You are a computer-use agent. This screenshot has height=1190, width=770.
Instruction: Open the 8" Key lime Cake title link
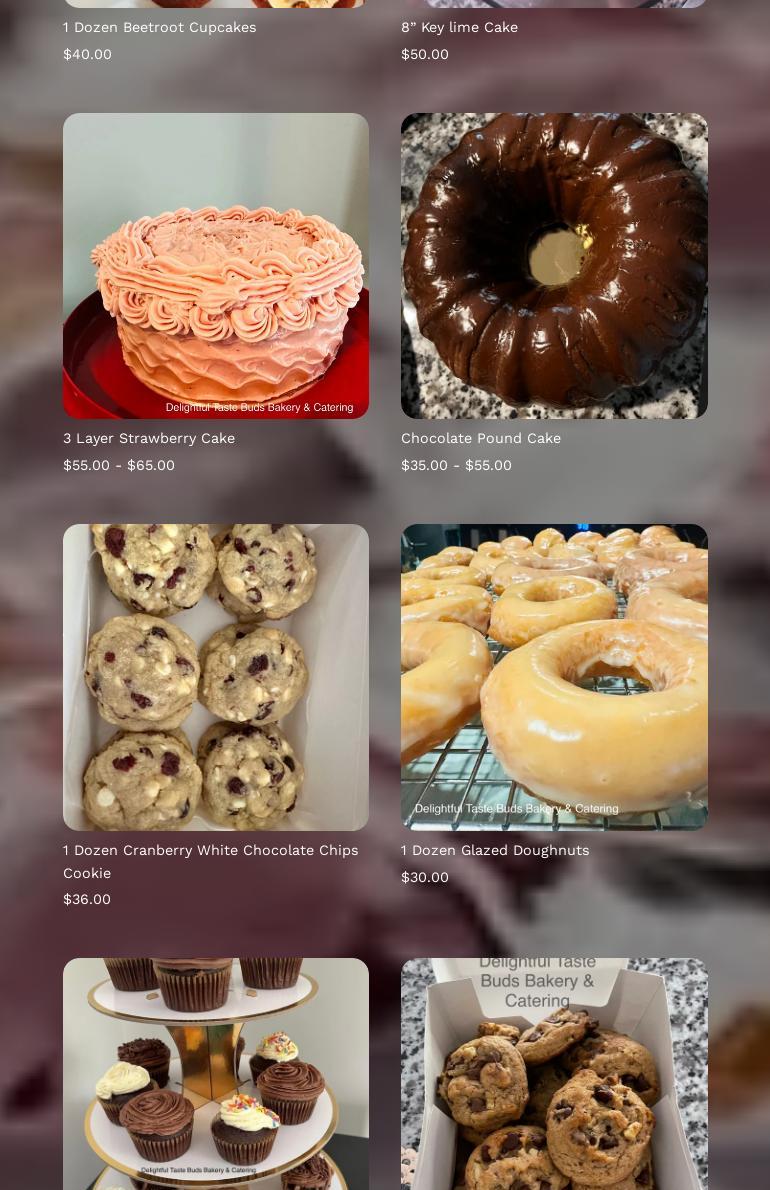[459, 27]
